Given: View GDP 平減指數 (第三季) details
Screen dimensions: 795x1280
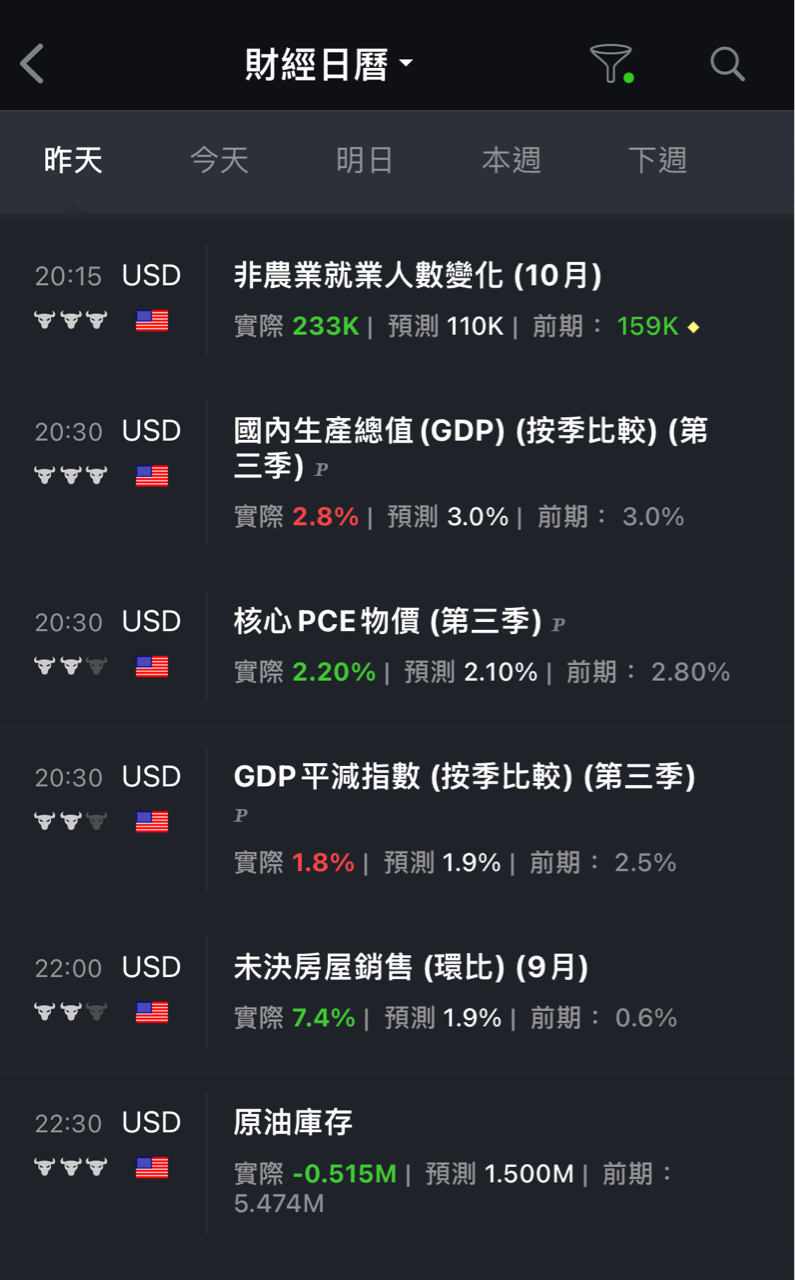Looking at the screenshot, I should click(464, 777).
